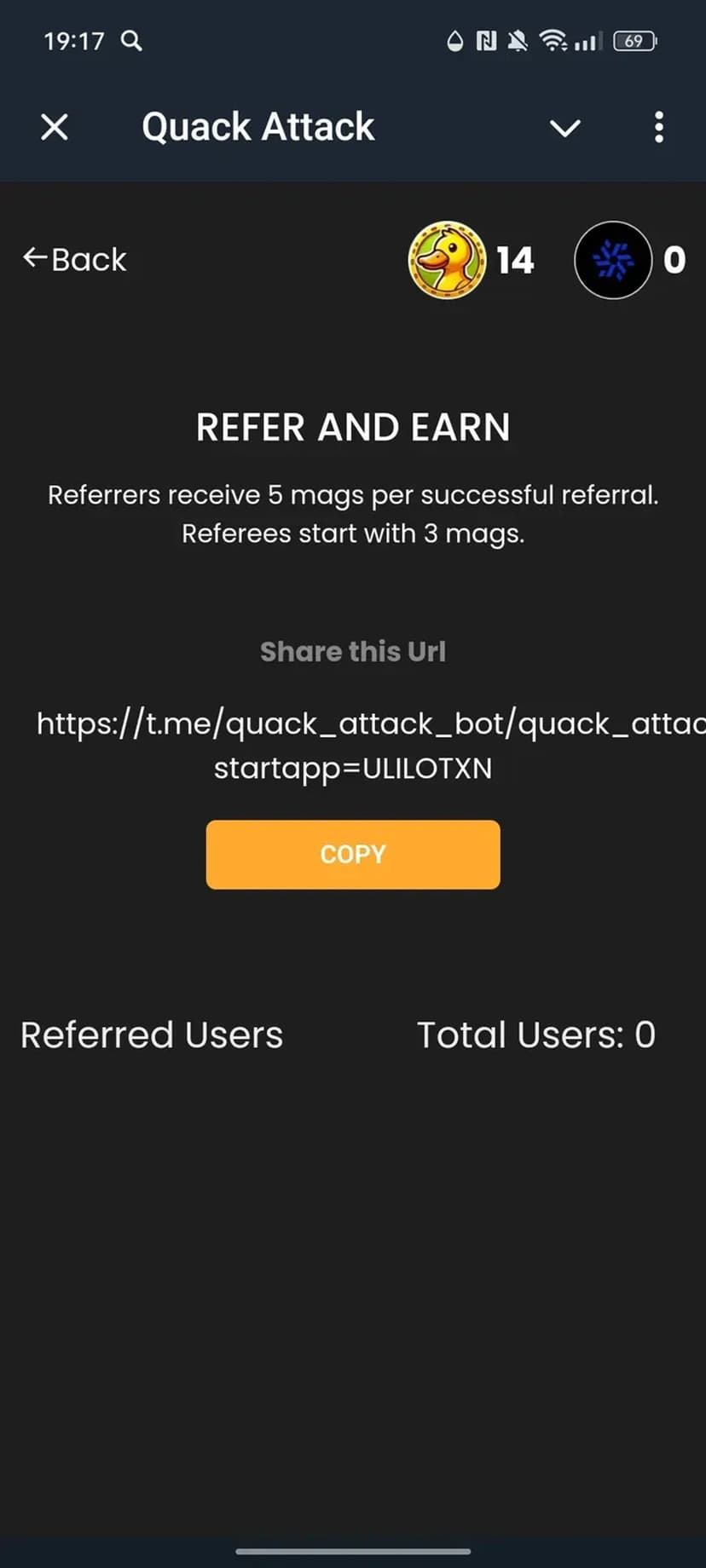Open the three-dot overflow menu
This screenshot has width=706, height=1568.
click(x=658, y=128)
